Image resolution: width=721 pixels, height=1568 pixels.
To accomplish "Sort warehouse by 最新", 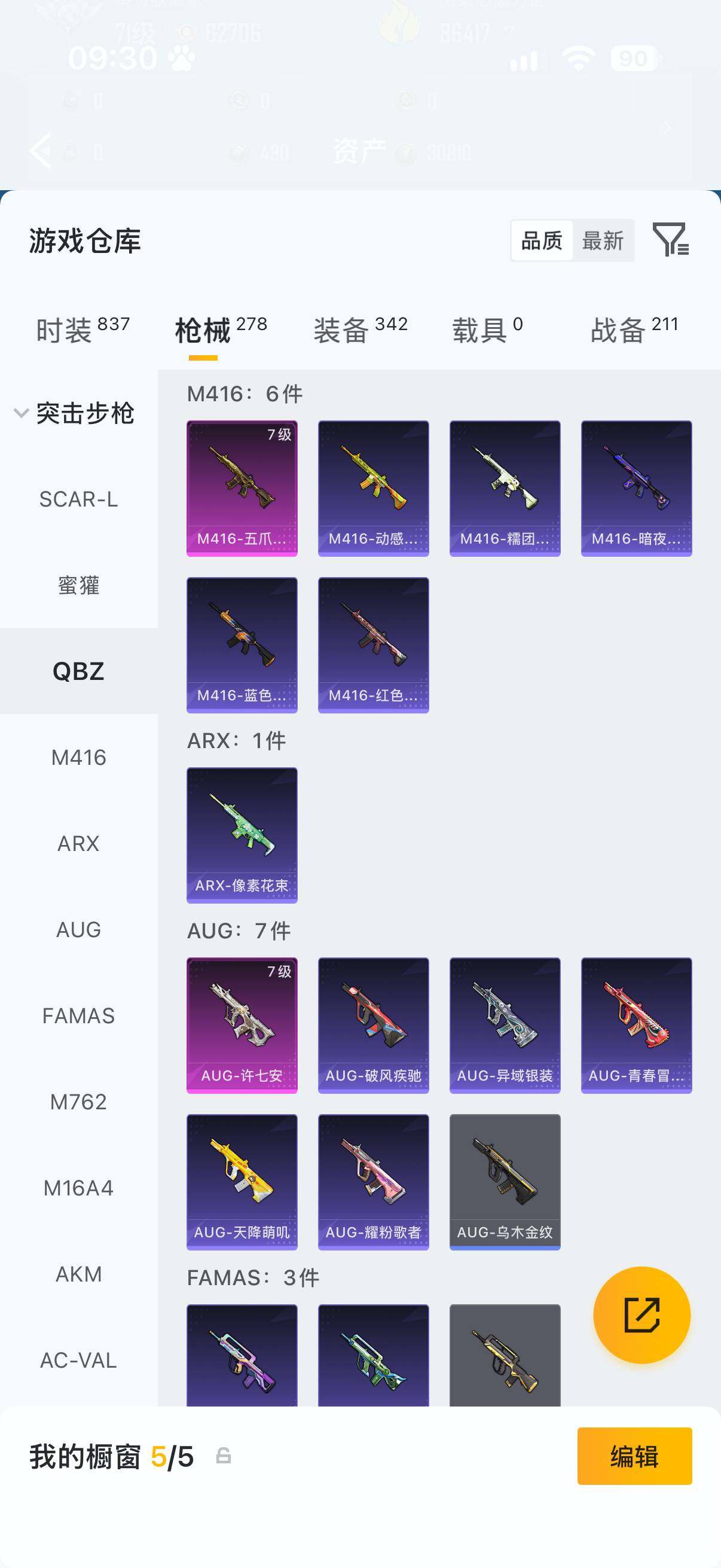I will click(603, 240).
